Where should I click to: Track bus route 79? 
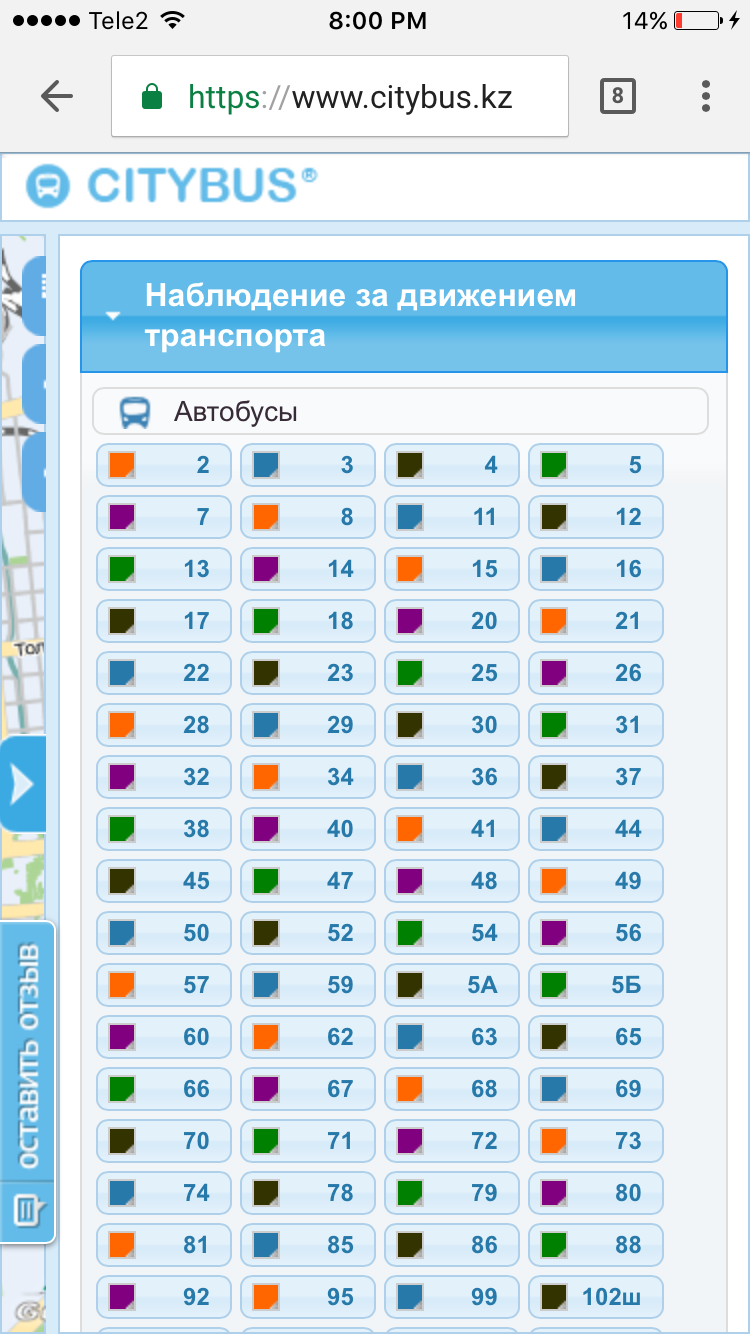click(452, 1193)
